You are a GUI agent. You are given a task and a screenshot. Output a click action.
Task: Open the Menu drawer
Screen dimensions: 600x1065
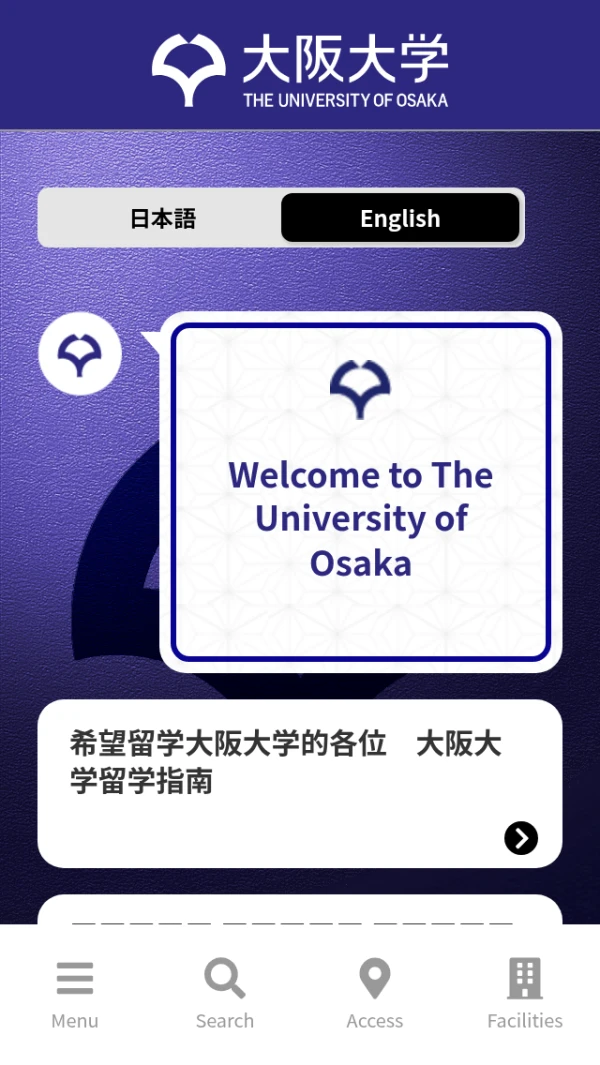[x=75, y=993]
